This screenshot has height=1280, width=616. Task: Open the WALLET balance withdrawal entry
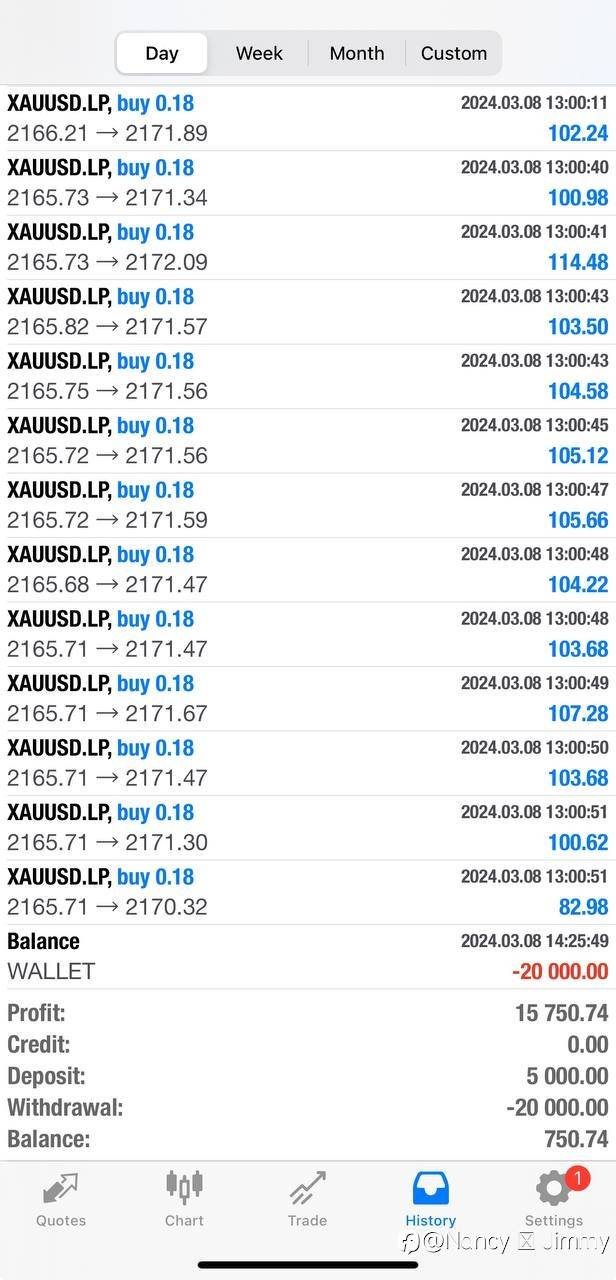308,956
